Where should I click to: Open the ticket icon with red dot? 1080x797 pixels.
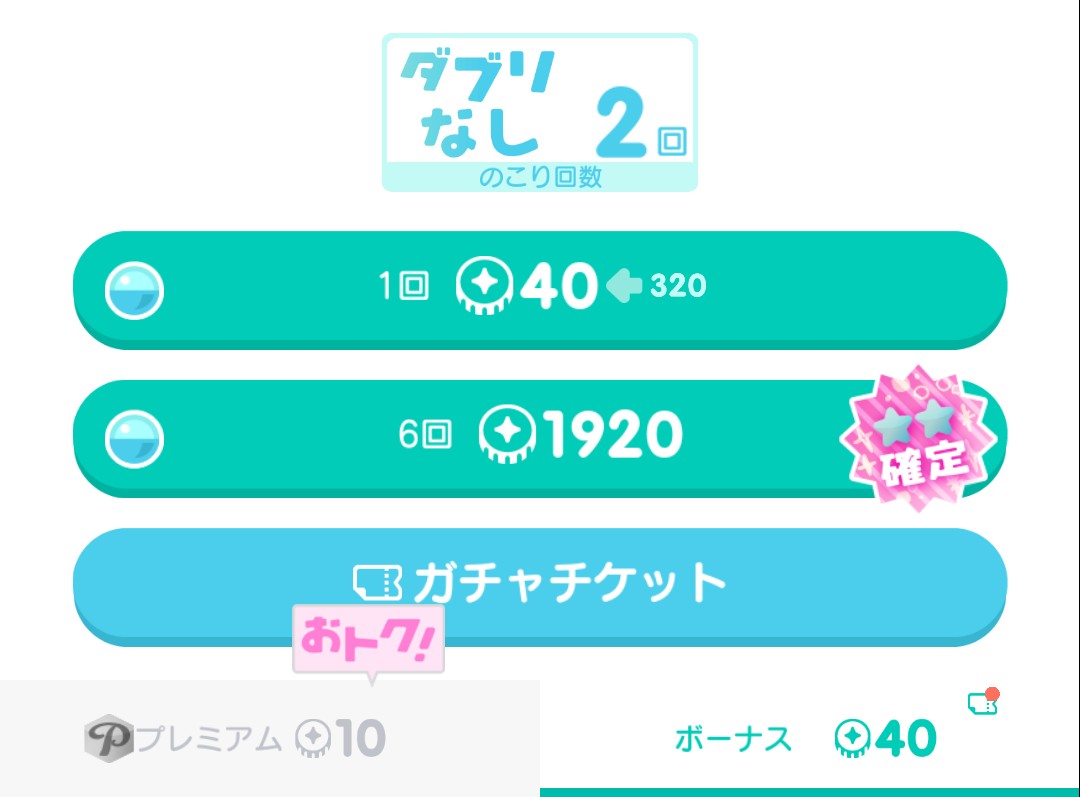point(983,702)
